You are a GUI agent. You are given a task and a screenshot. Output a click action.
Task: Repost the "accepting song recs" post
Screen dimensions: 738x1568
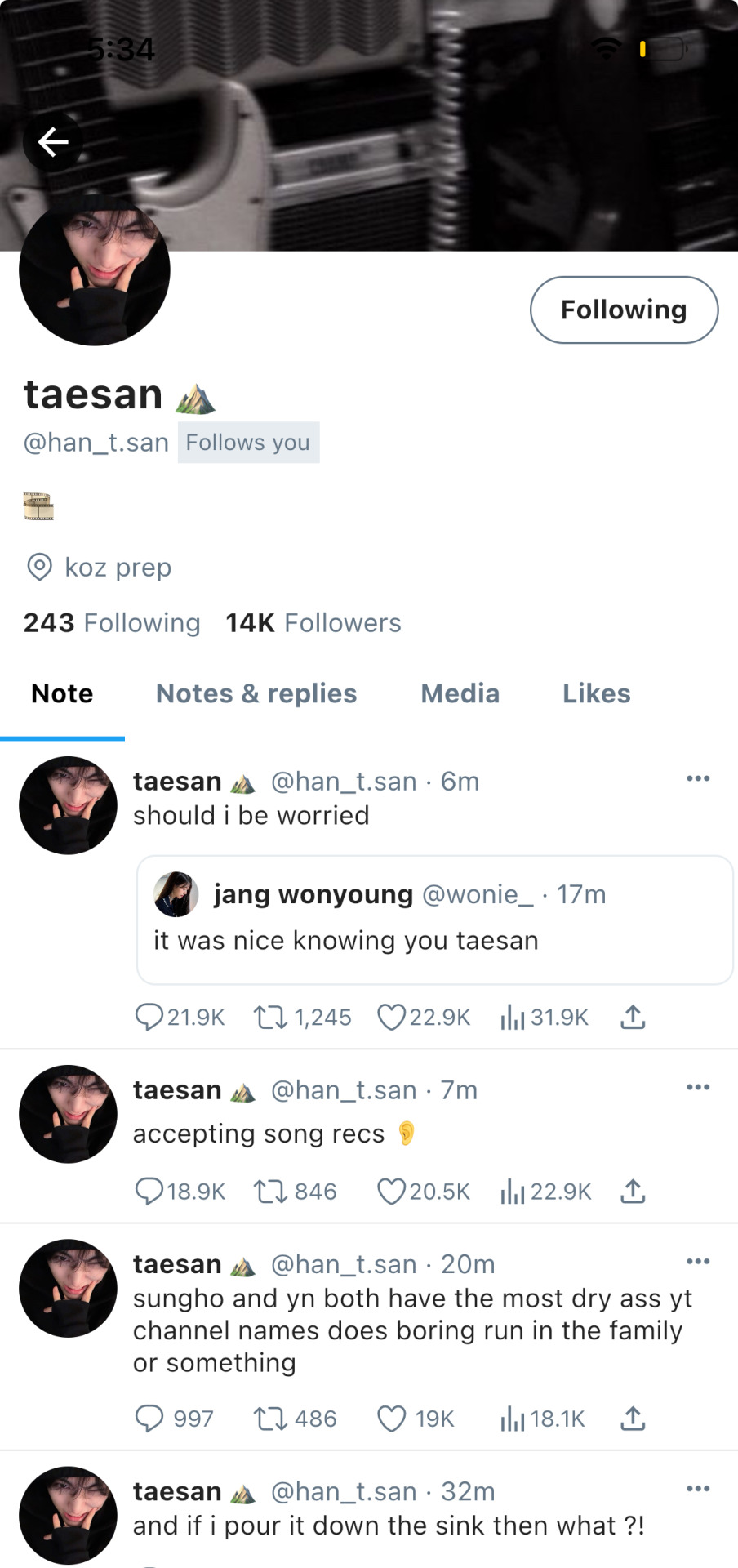point(269,1192)
